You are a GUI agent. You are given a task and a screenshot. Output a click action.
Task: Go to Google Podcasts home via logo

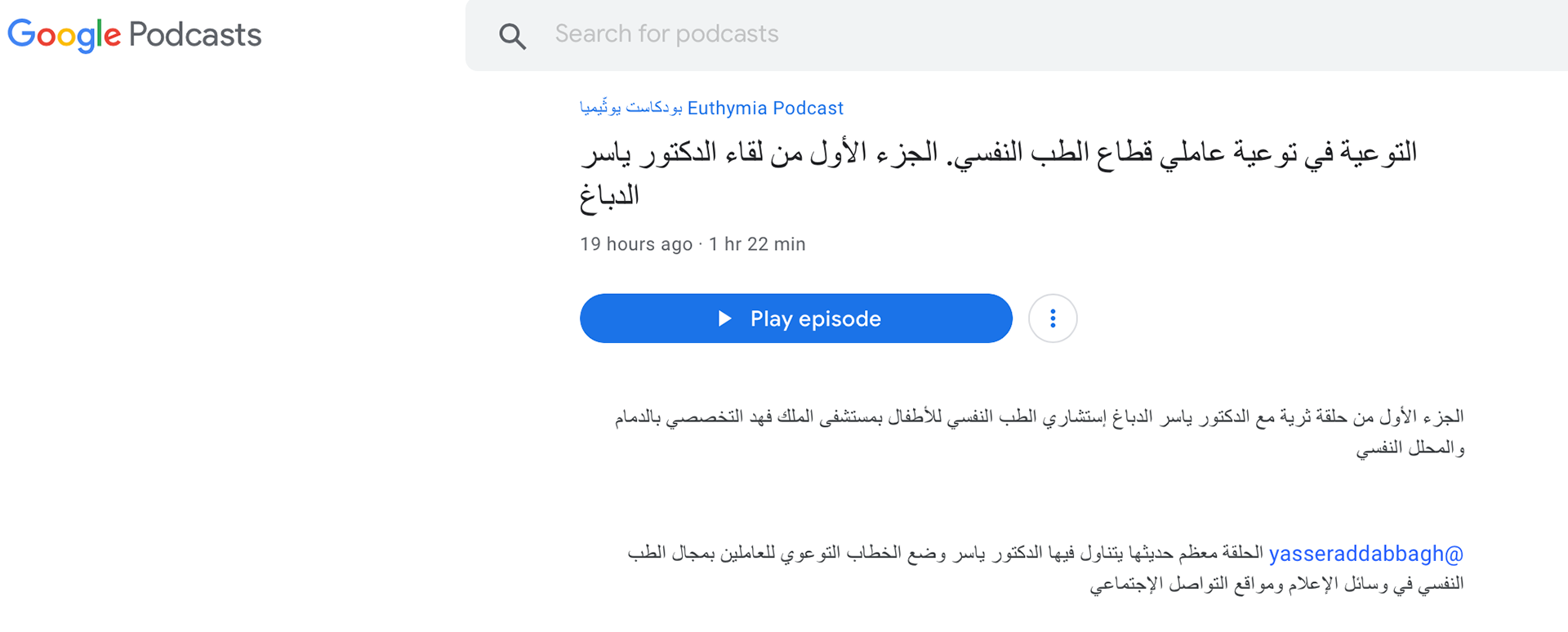(x=135, y=35)
